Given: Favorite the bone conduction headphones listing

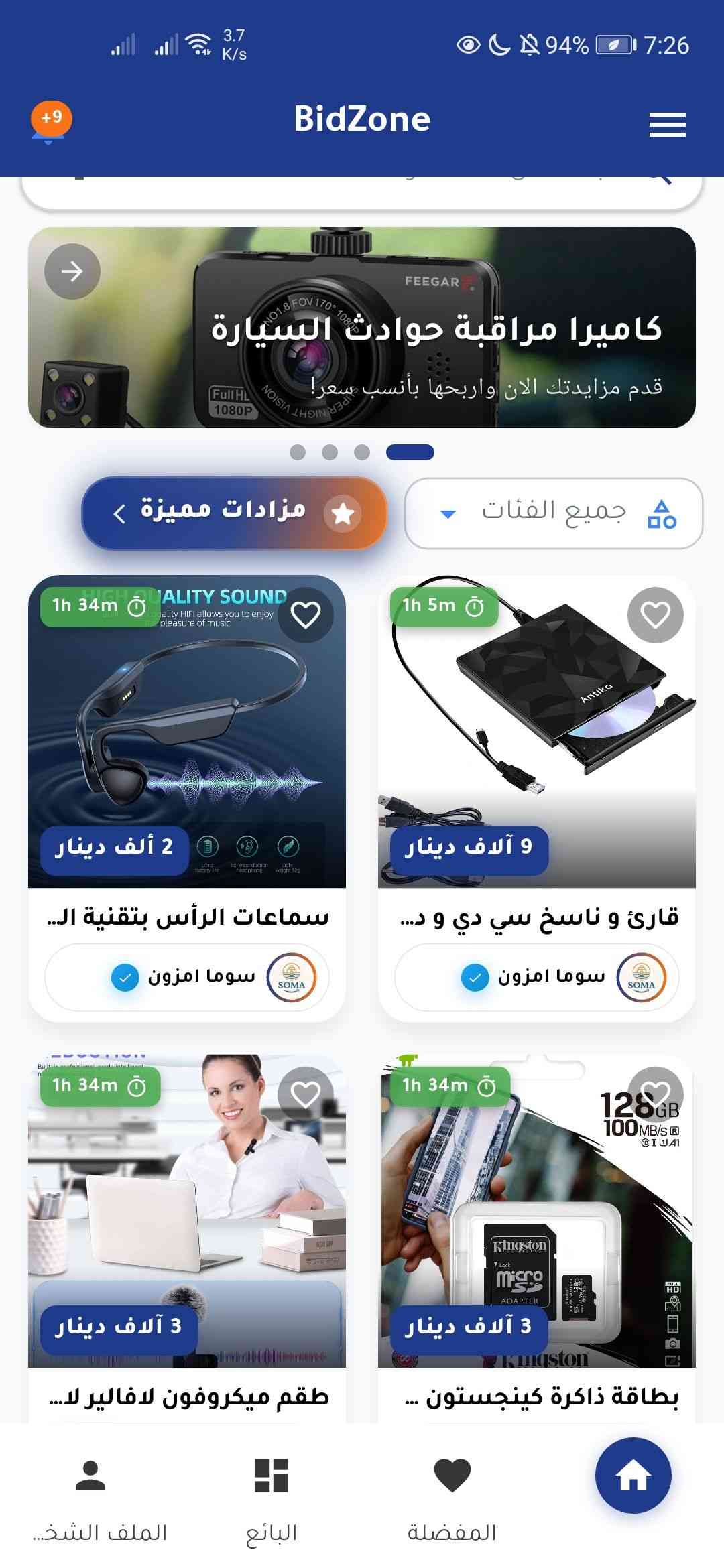Looking at the screenshot, I should tap(306, 614).
